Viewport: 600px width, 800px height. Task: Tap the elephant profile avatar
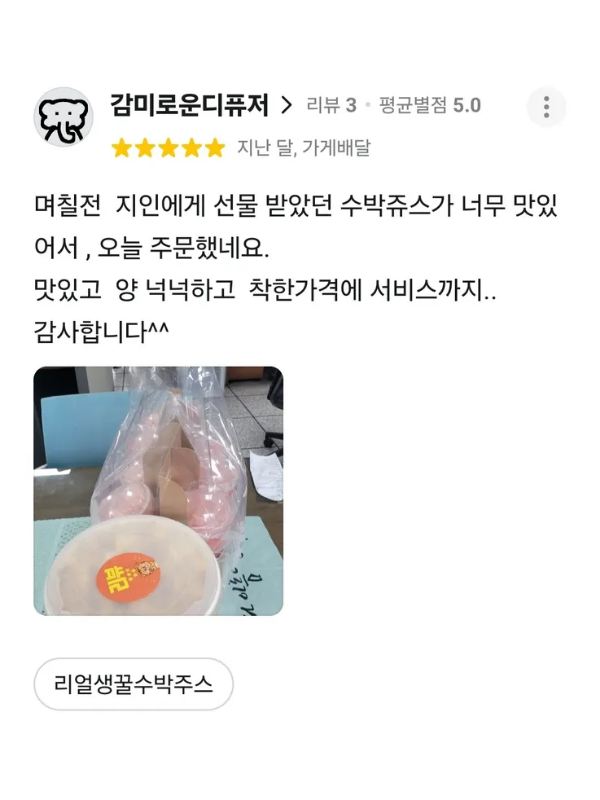pyautogui.click(x=64, y=118)
